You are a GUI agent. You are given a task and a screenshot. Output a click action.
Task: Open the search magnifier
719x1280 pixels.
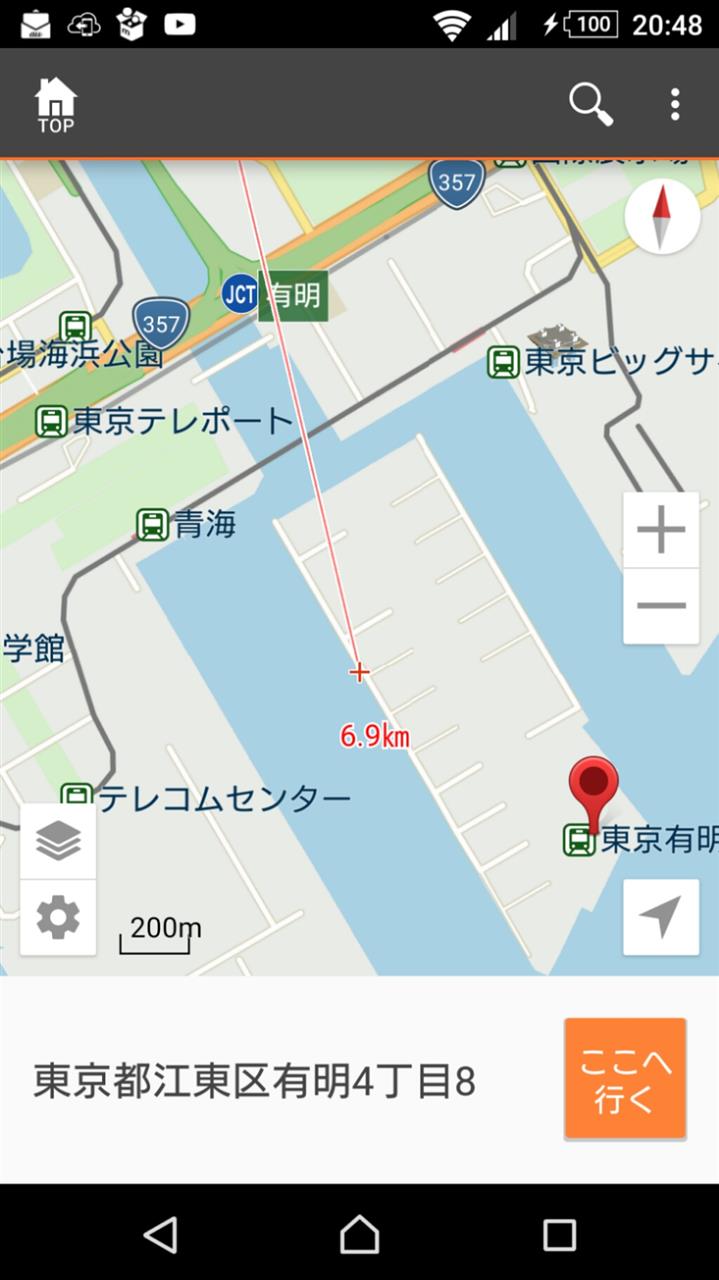(590, 104)
